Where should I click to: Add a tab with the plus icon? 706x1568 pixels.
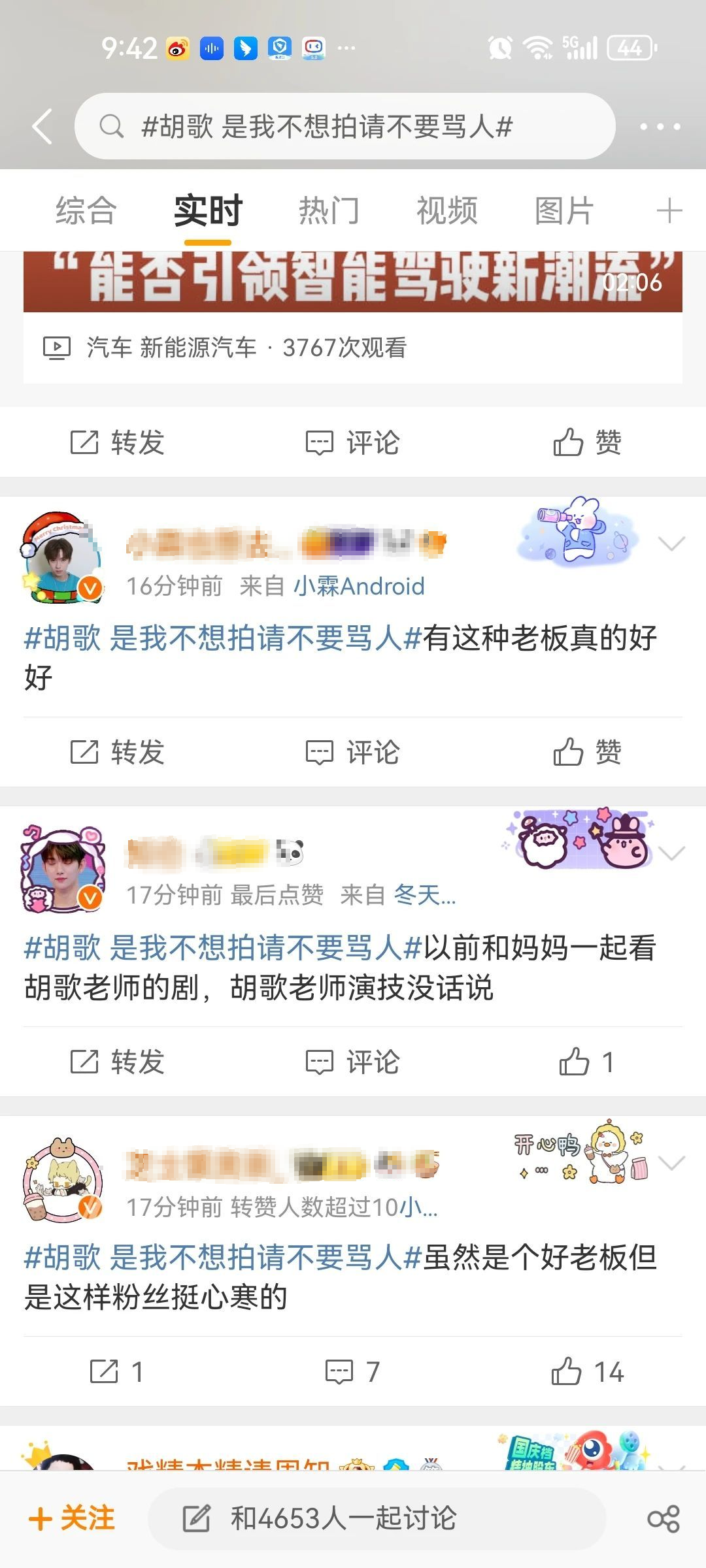[669, 210]
